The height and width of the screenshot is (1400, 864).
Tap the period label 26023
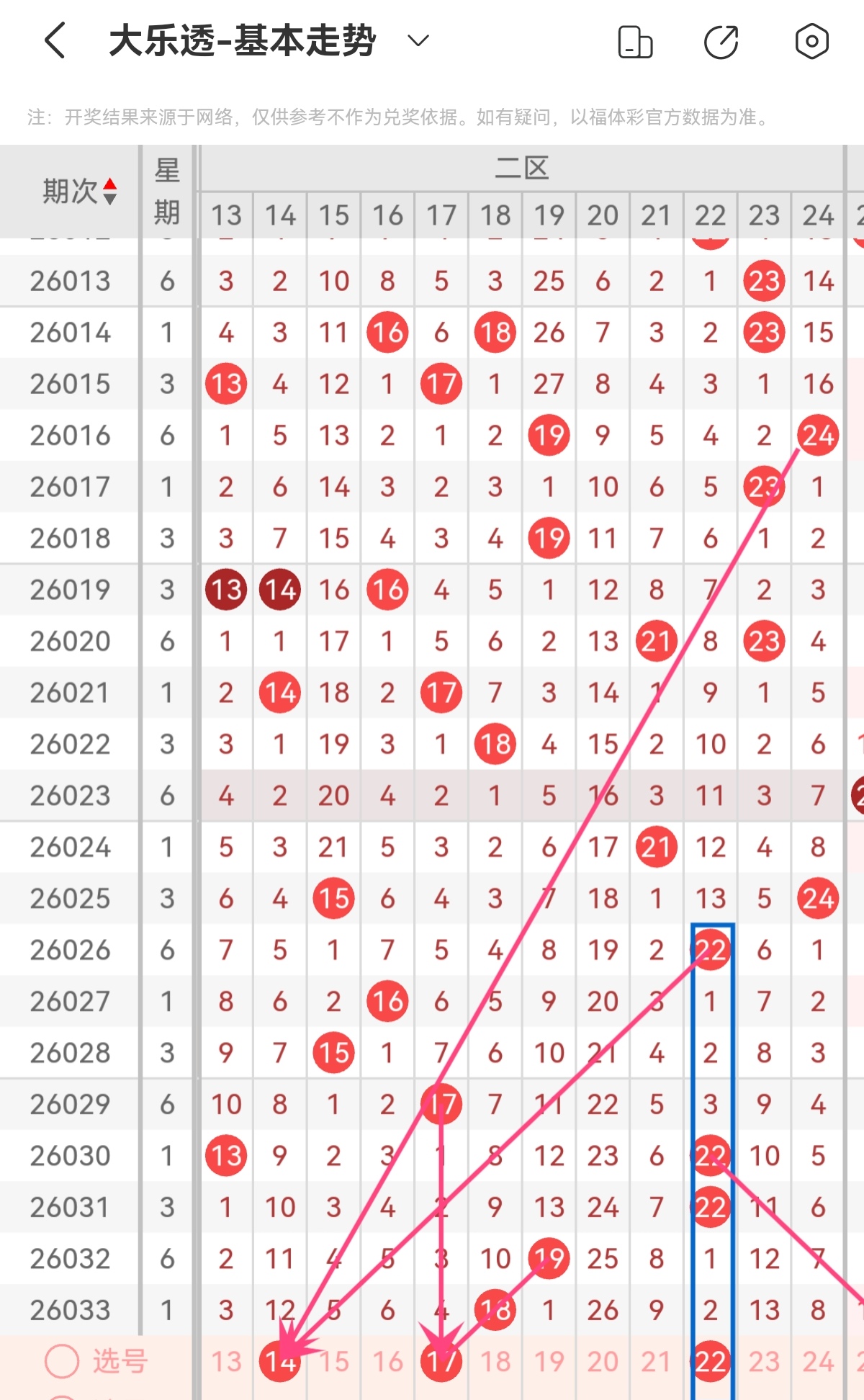click(70, 795)
